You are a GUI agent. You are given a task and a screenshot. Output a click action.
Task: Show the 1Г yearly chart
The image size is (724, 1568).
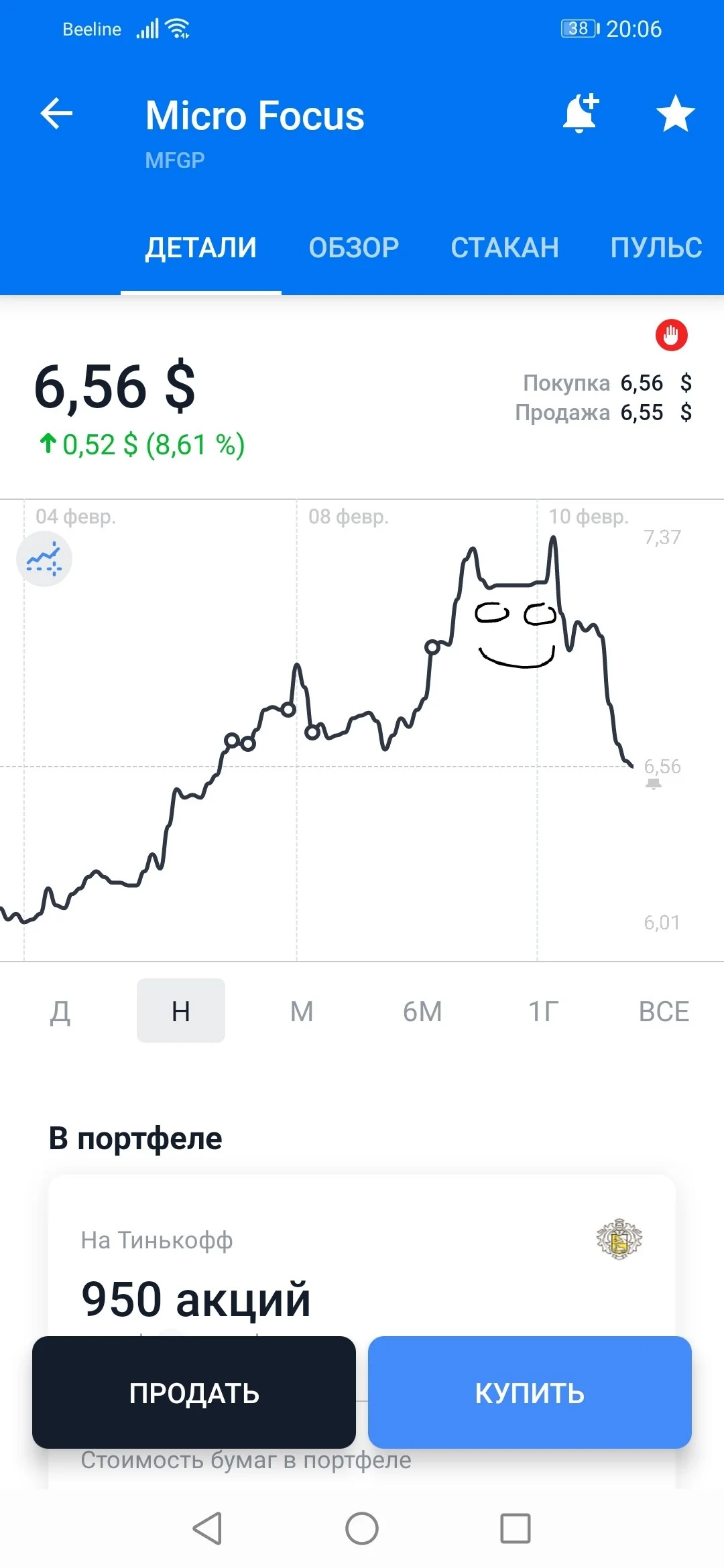coord(543,1010)
